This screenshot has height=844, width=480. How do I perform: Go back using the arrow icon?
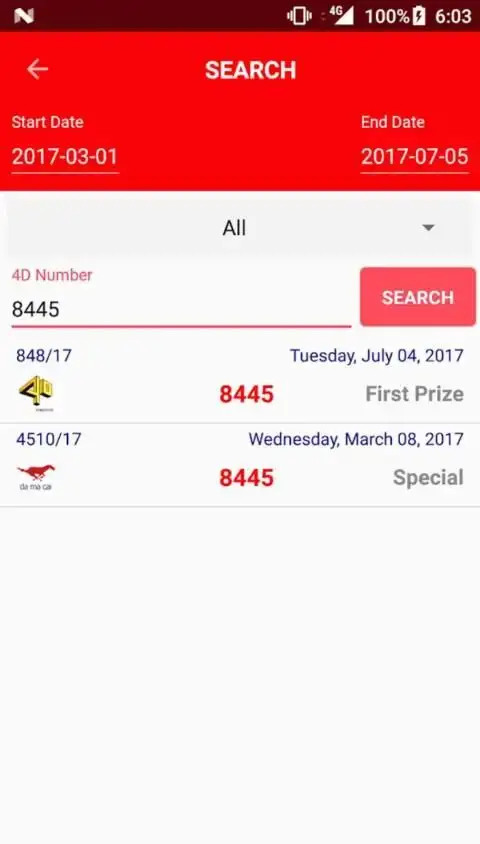pyautogui.click(x=37, y=69)
